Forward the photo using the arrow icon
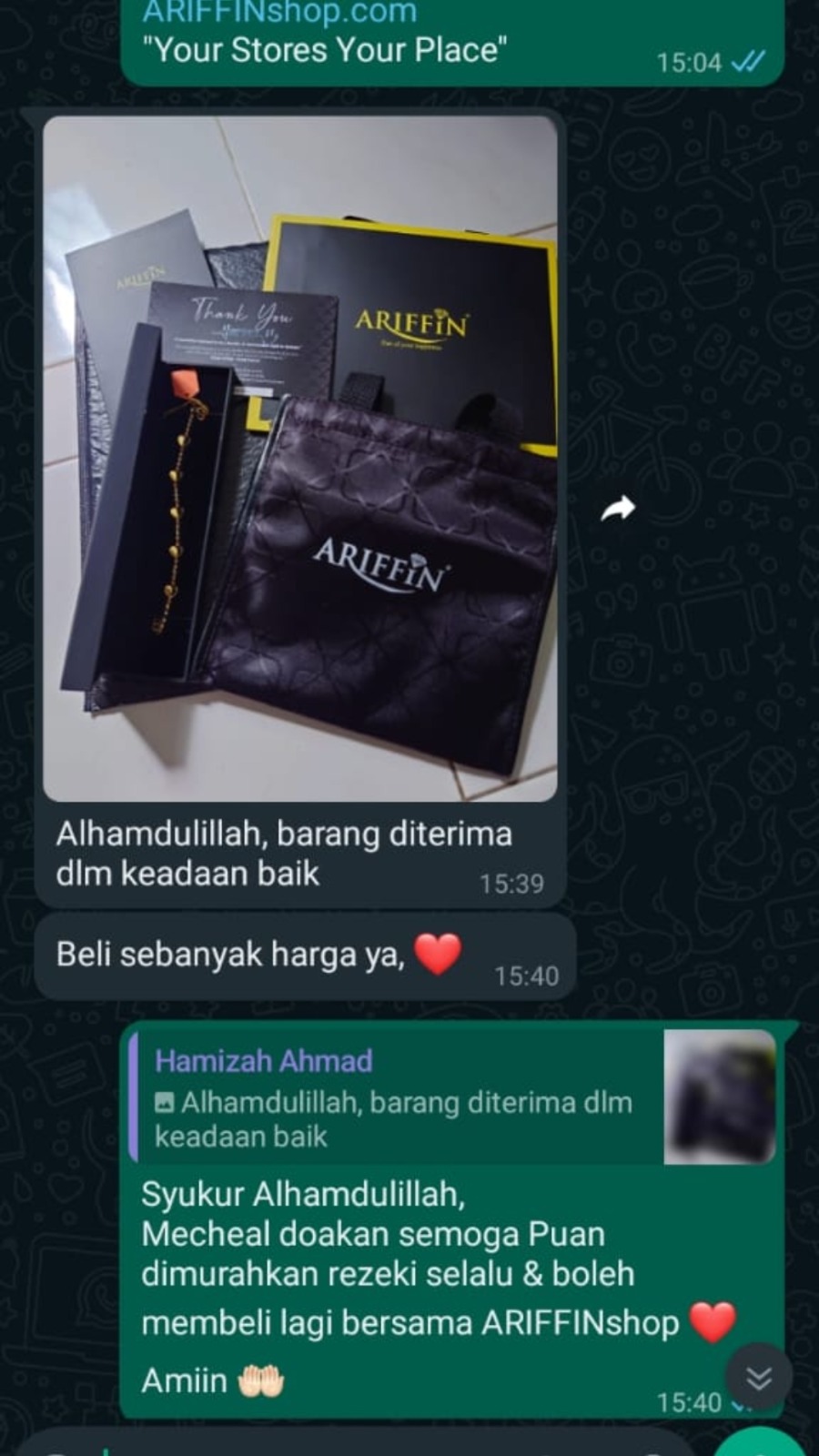 (x=618, y=509)
